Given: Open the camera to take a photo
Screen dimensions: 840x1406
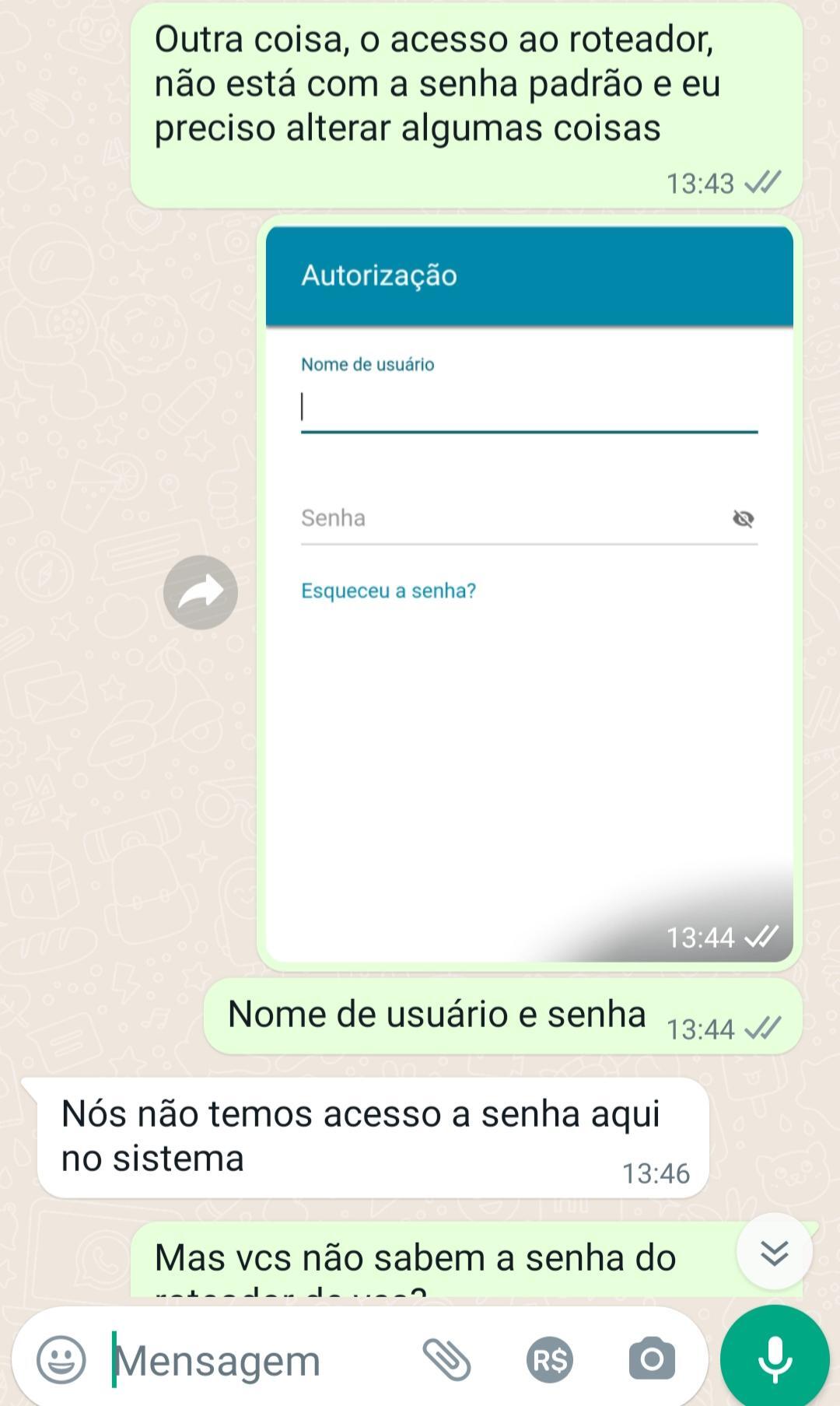Looking at the screenshot, I should click(652, 1359).
